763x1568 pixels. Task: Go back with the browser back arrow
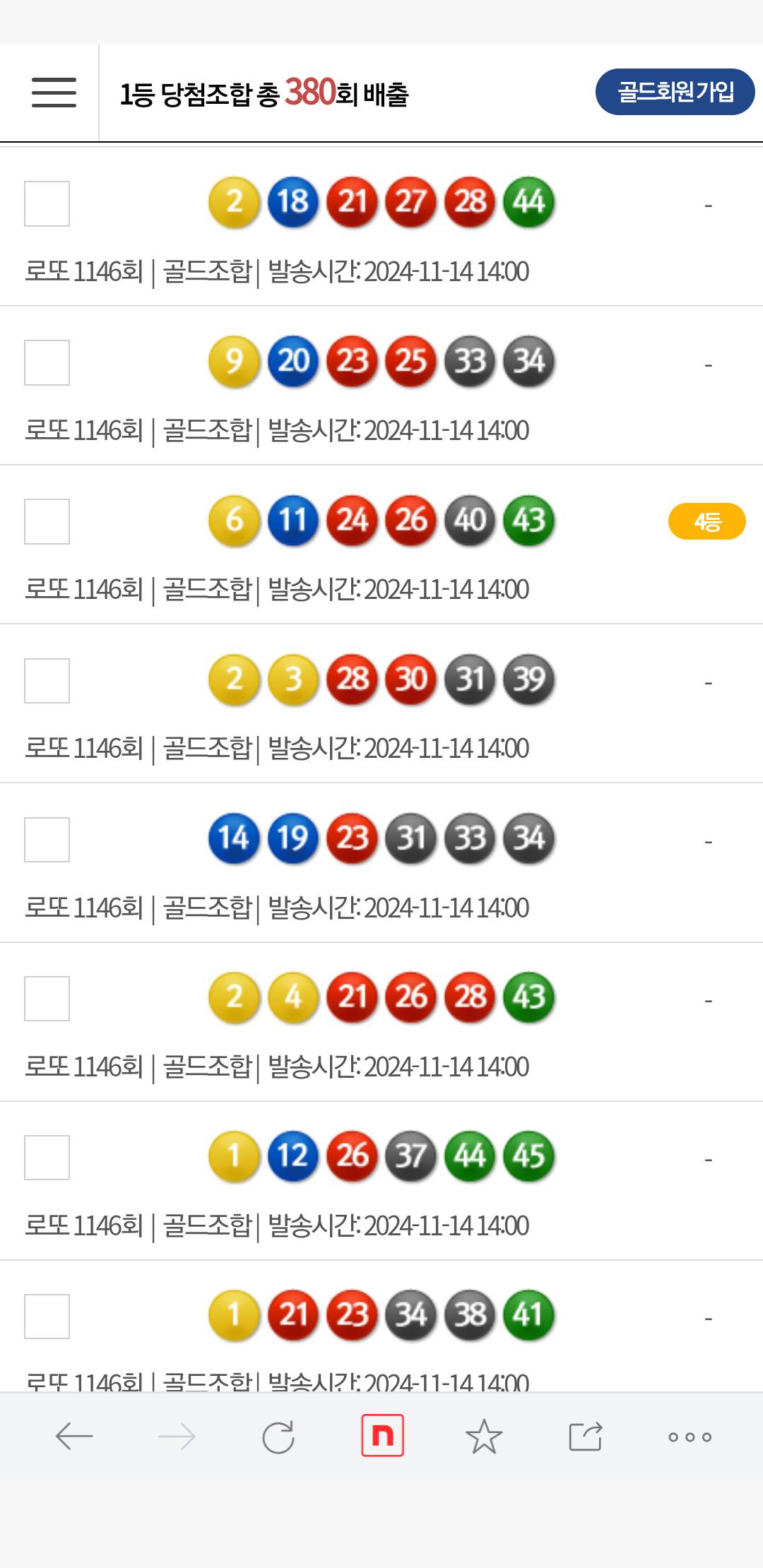click(x=74, y=1437)
